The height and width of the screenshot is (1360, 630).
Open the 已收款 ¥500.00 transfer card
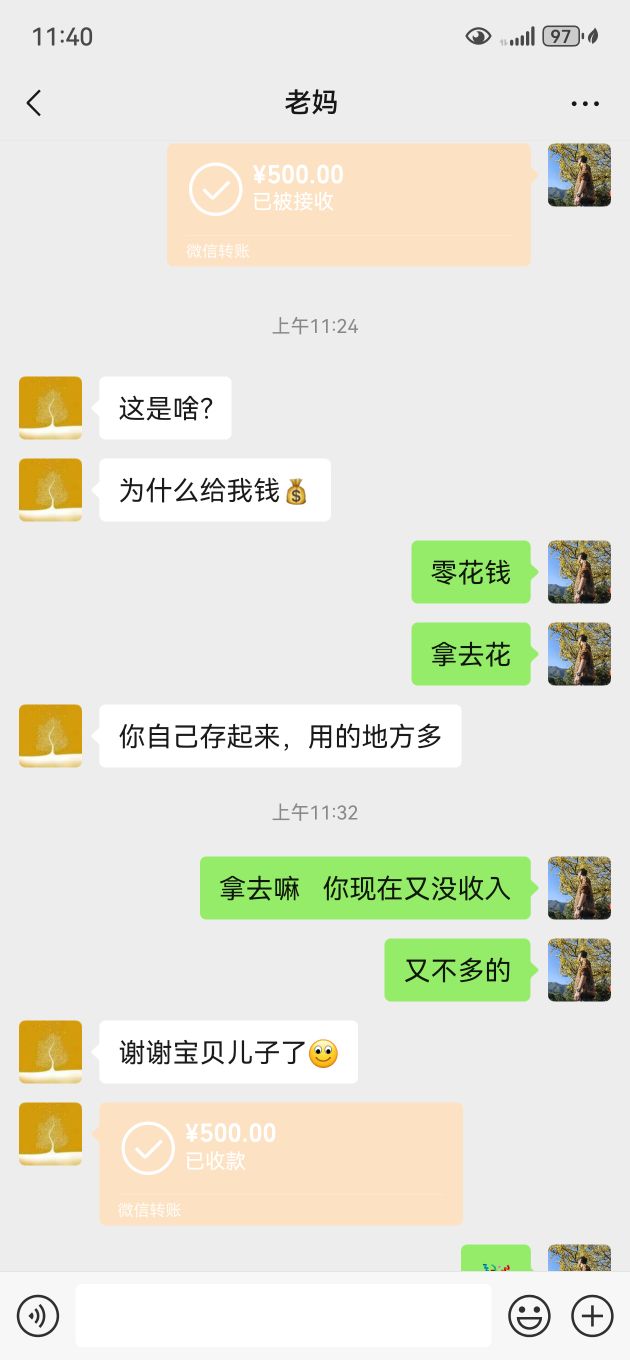(280, 1163)
